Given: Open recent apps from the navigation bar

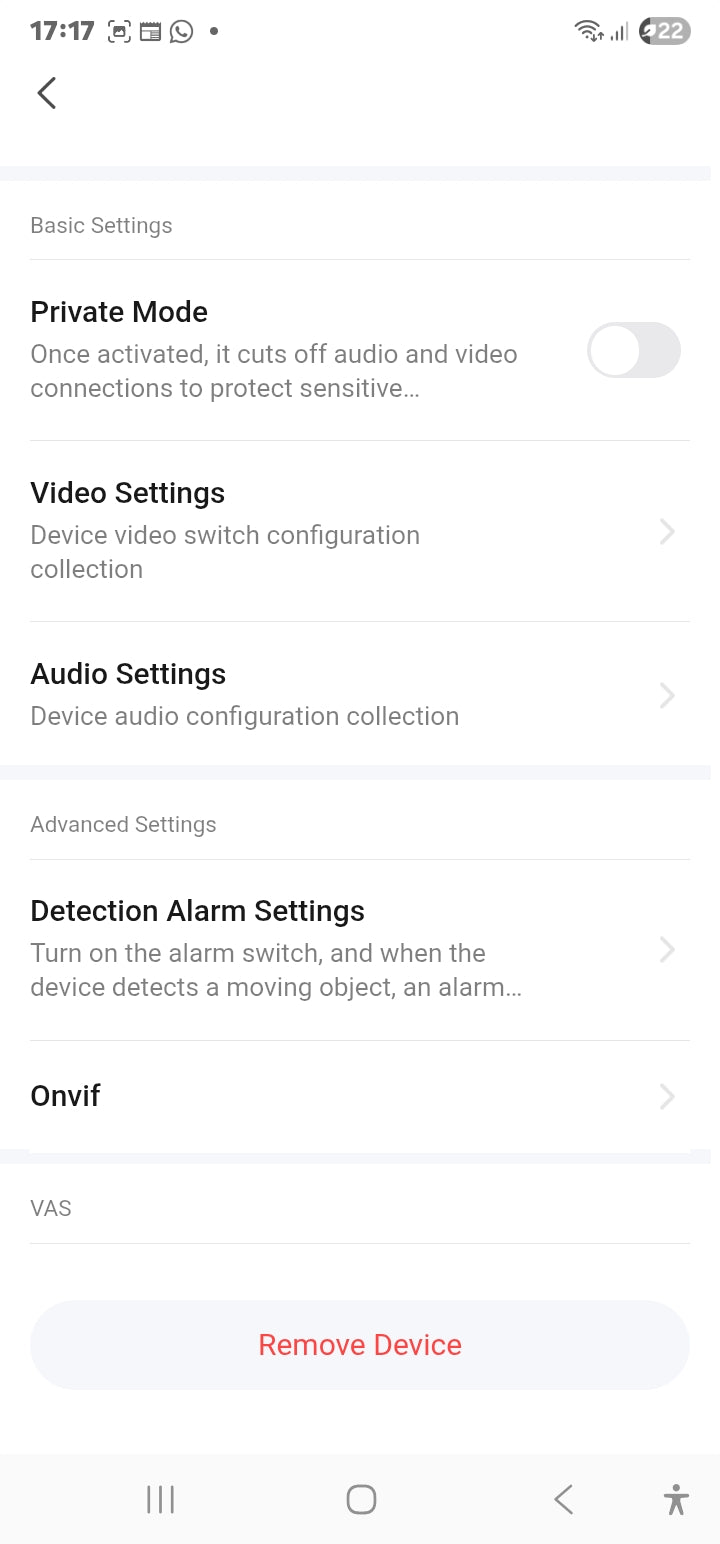Looking at the screenshot, I should point(160,1499).
